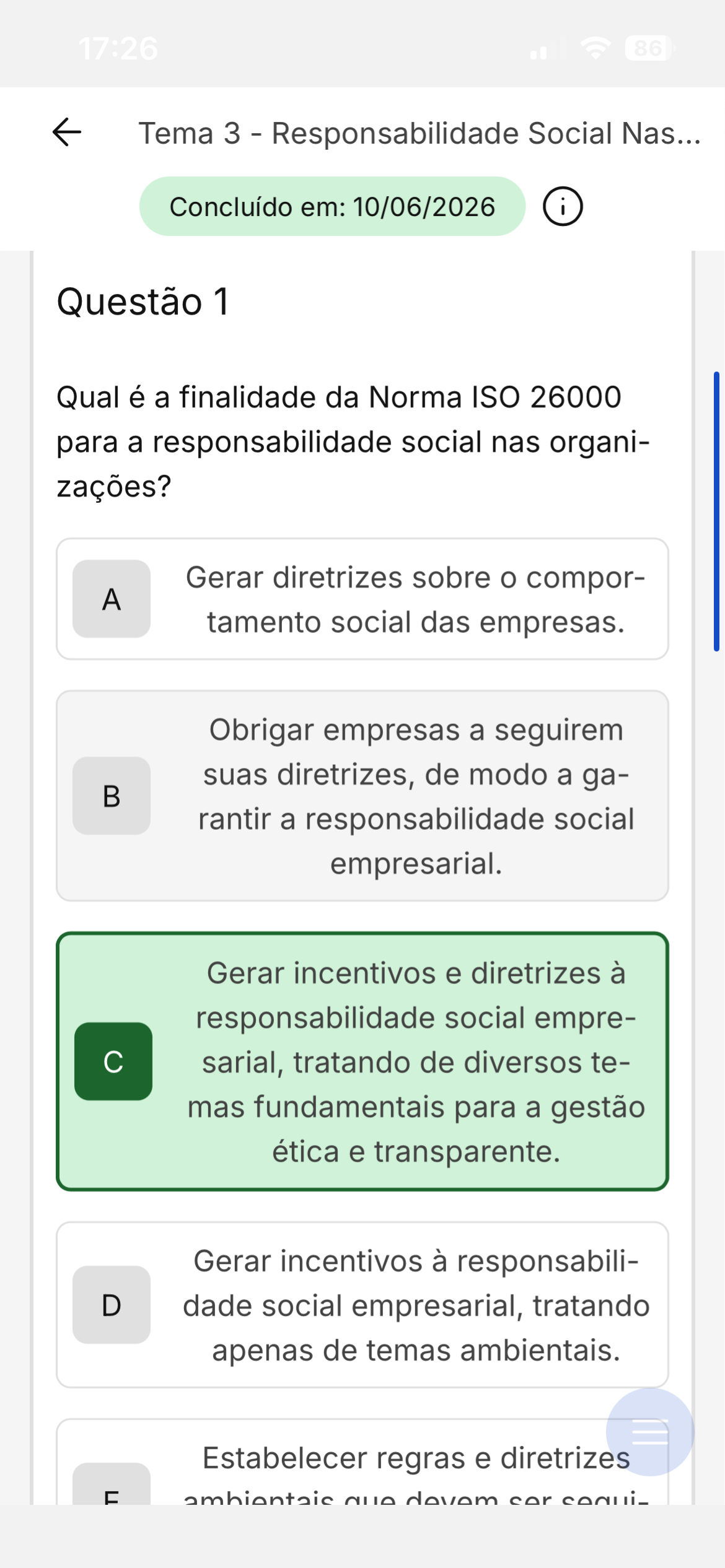Image resolution: width=725 pixels, height=1568 pixels.
Task: Pick option D about temas ambientais
Action: tap(362, 1305)
